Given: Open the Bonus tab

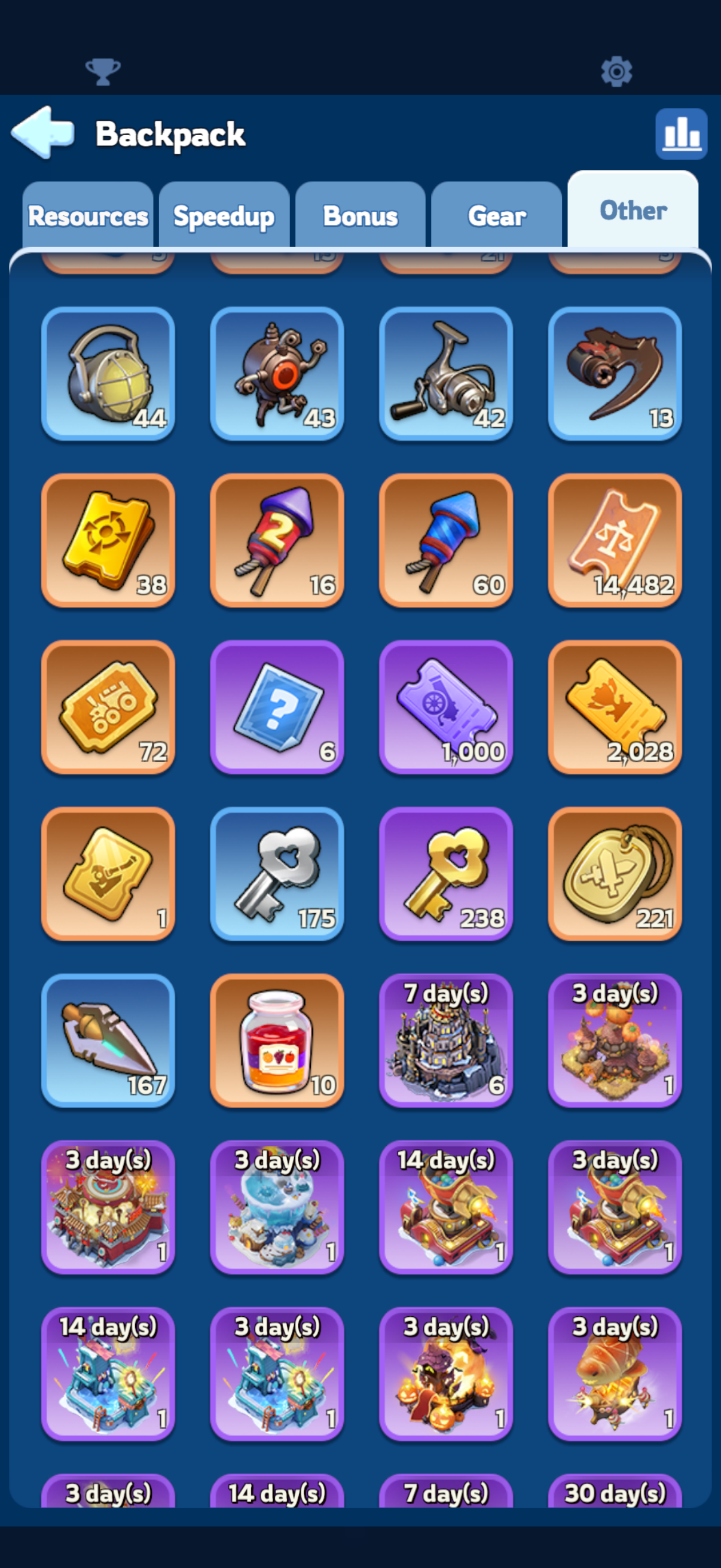Looking at the screenshot, I should 360,215.
